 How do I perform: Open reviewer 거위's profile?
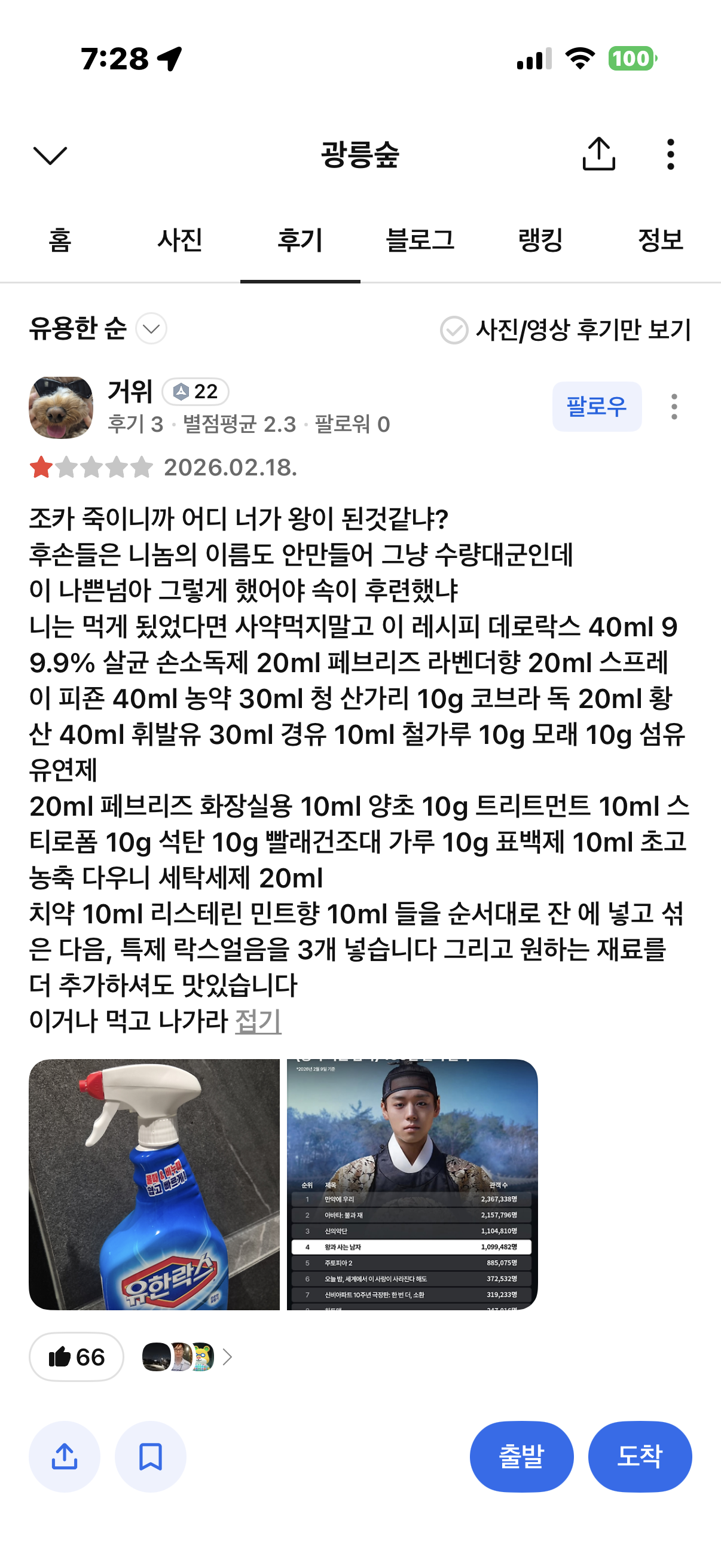point(61,407)
